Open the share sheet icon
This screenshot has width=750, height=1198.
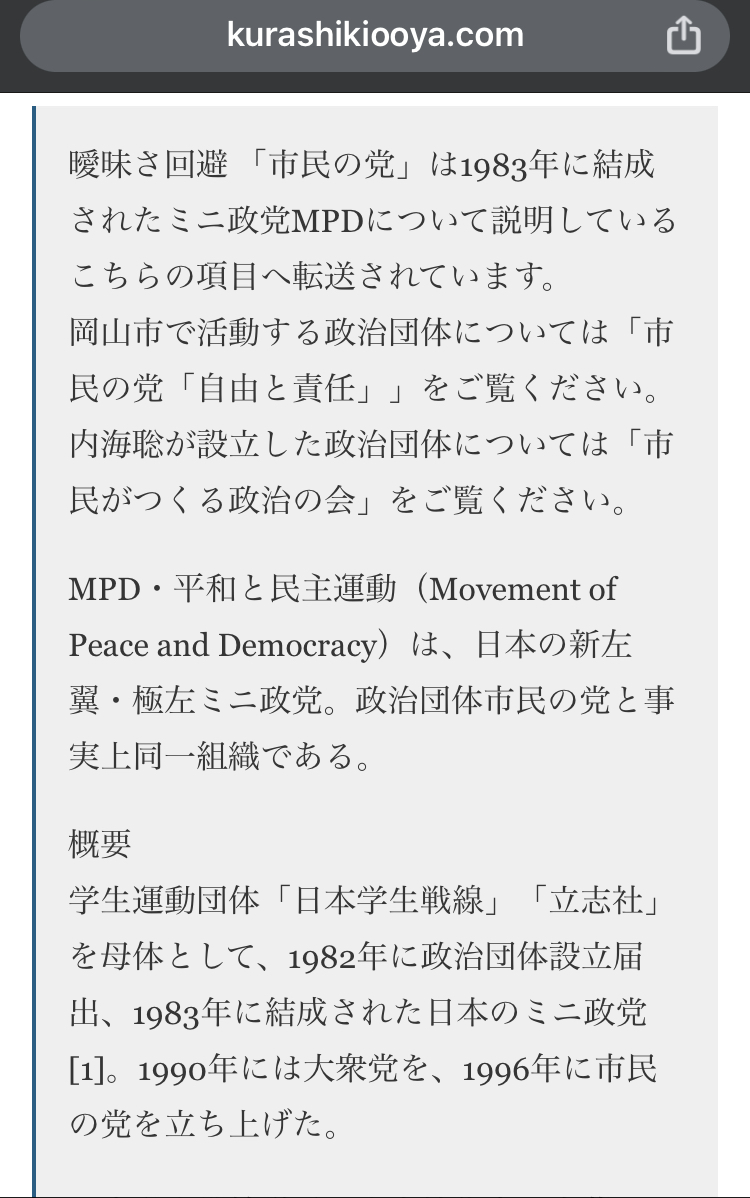[x=683, y=37]
